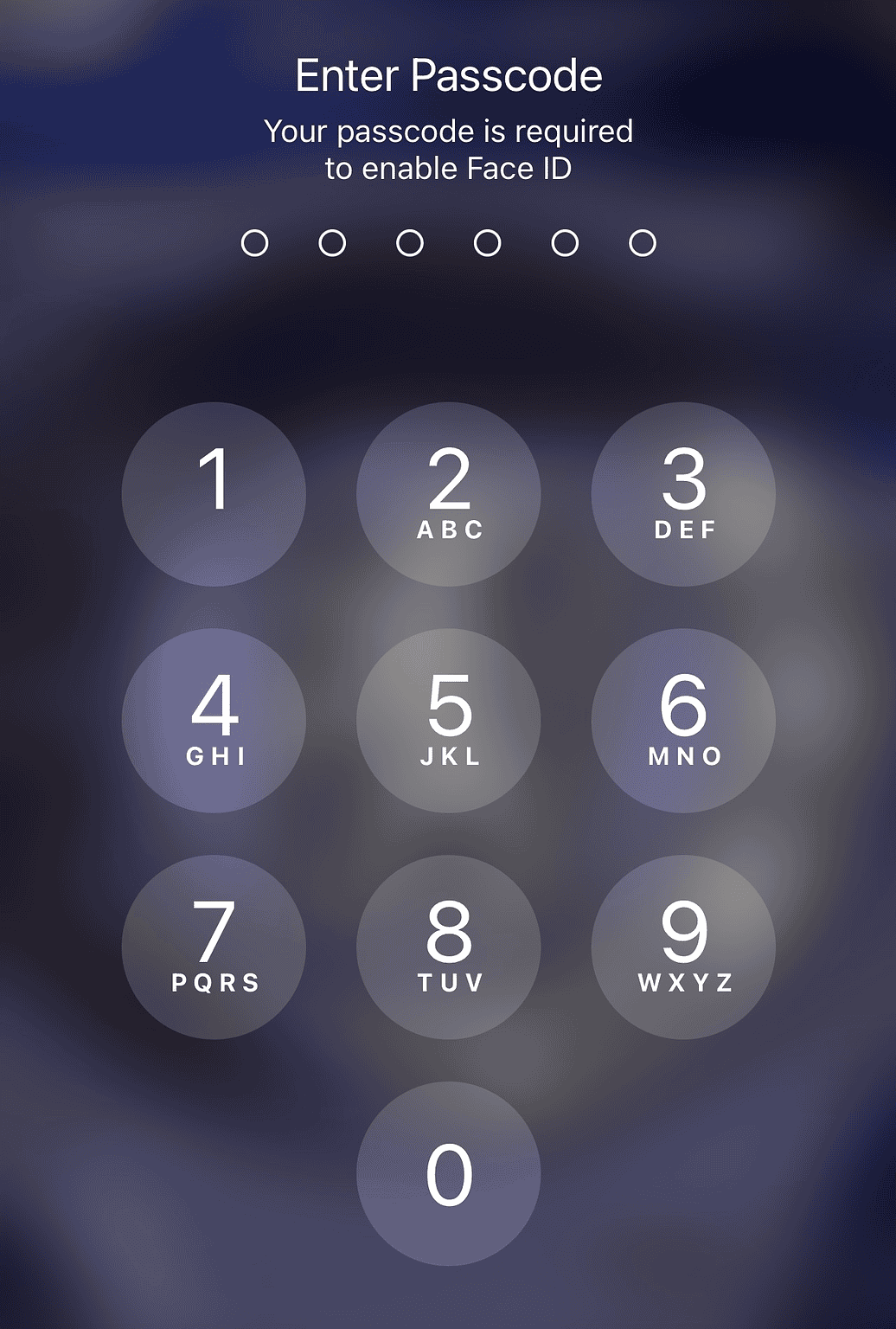896x1329 pixels.
Task: Tap the Enter Passcode title text
Action: (x=448, y=75)
